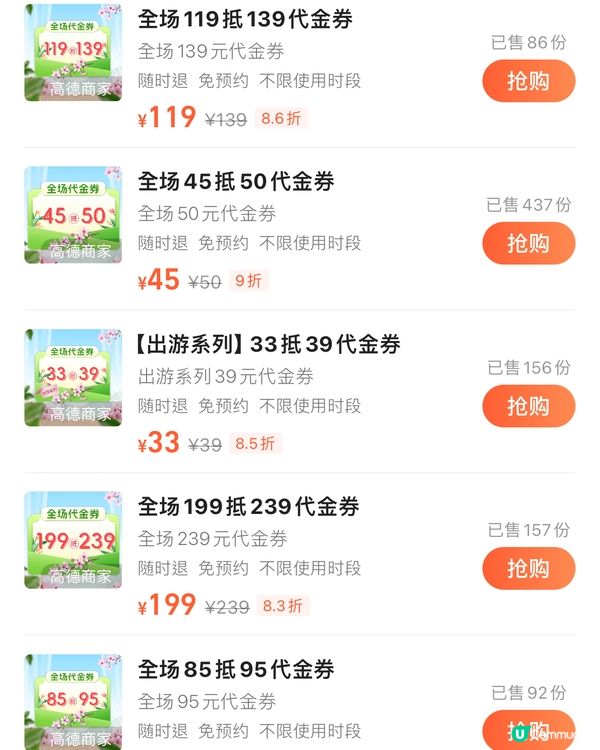Screen dimensions: 600x750
Task: View the 全场199抵239代金券 details
Action: (249, 507)
